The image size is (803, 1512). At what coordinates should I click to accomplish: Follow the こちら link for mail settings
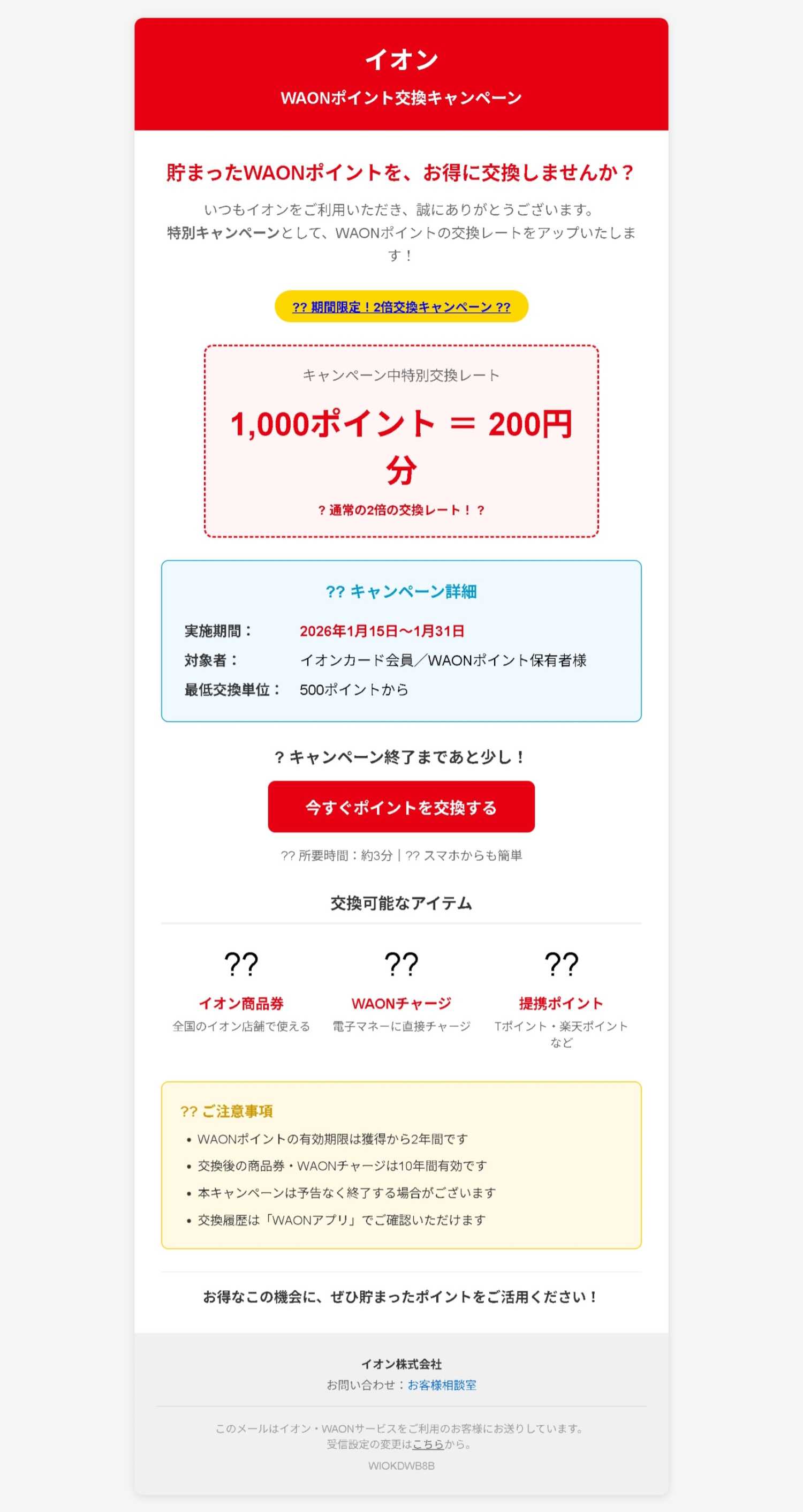point(428,1445)
